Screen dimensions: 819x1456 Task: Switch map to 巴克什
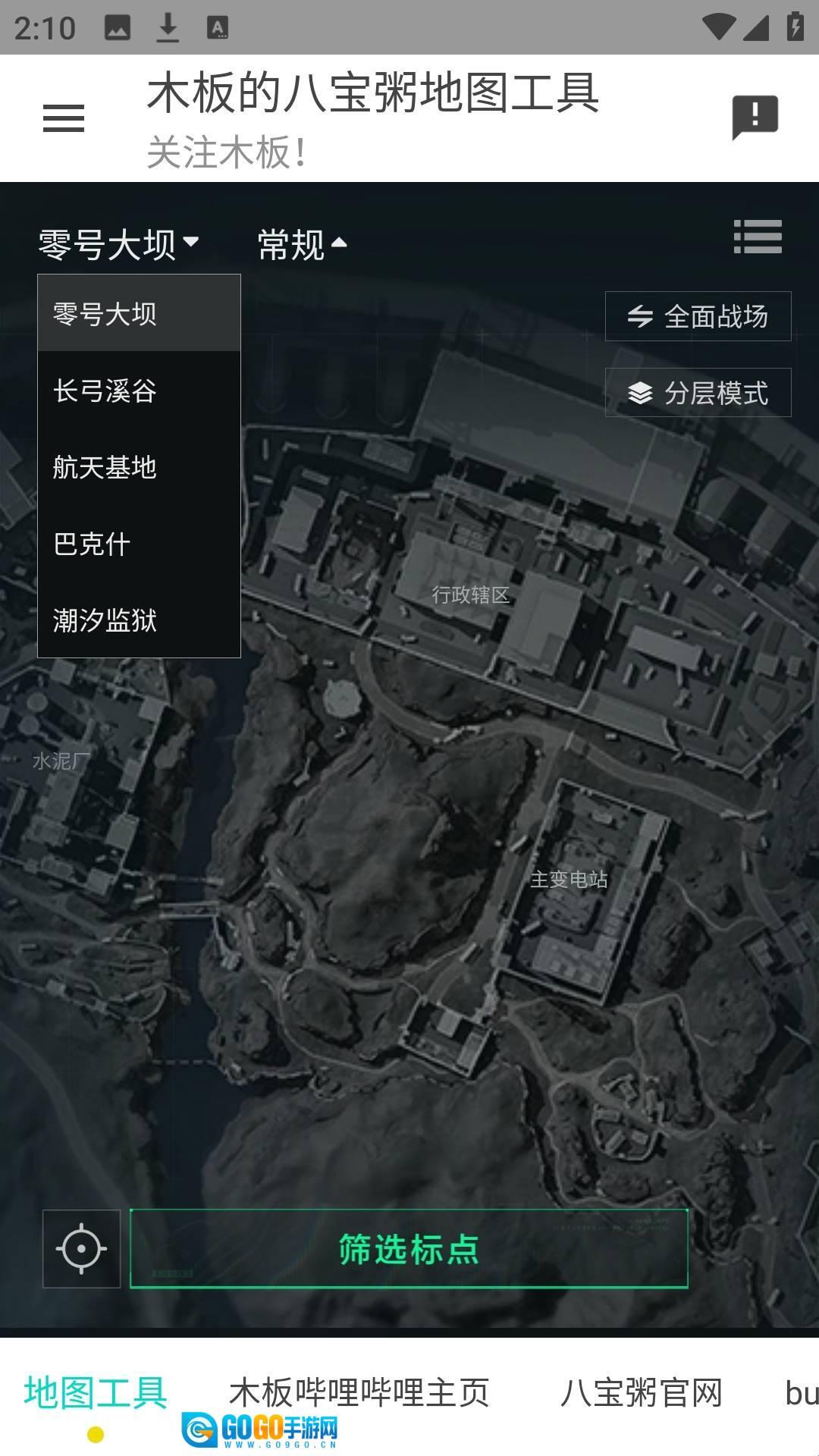[139, 544]
